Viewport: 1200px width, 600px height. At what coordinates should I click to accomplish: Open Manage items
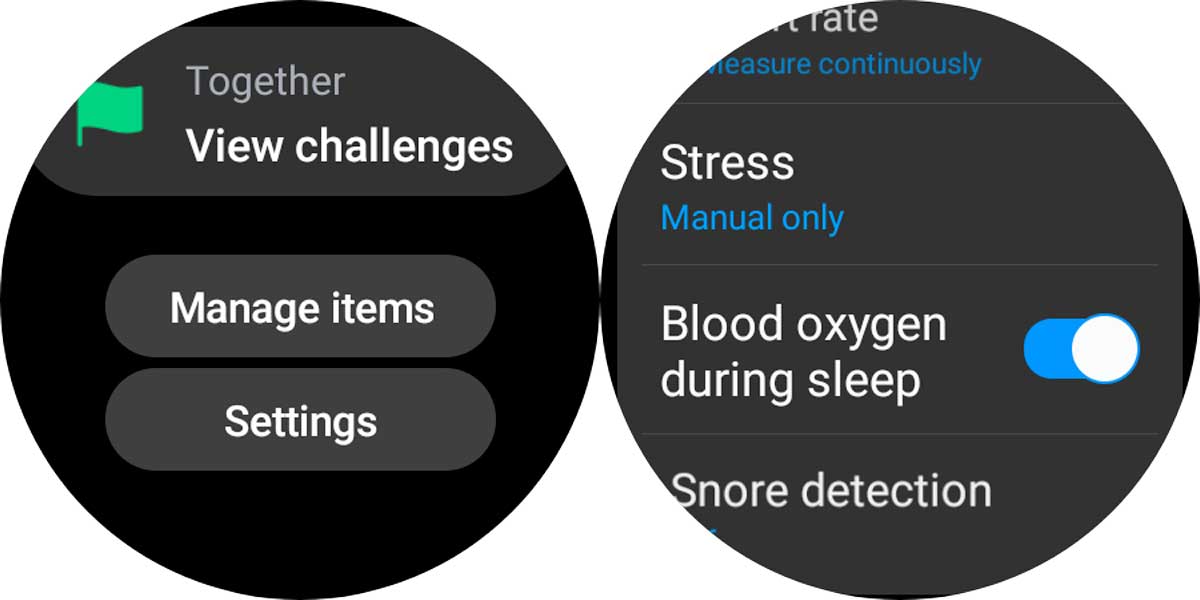point(301,307)
